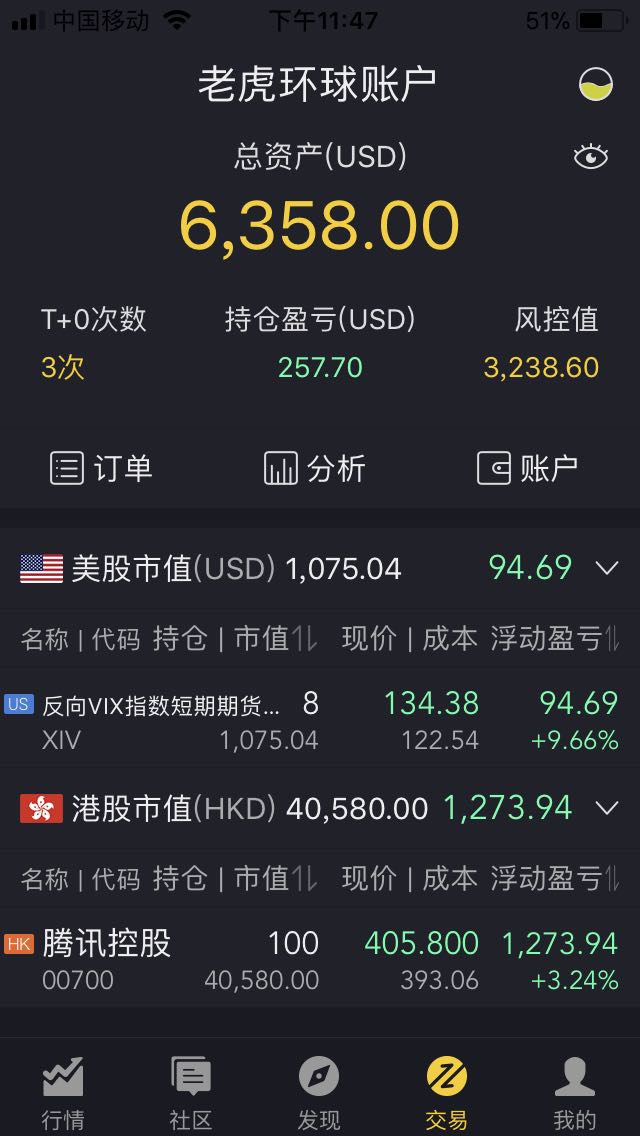
Task: Hide total assets with the eye icon
Action: (x=591, y=156)
